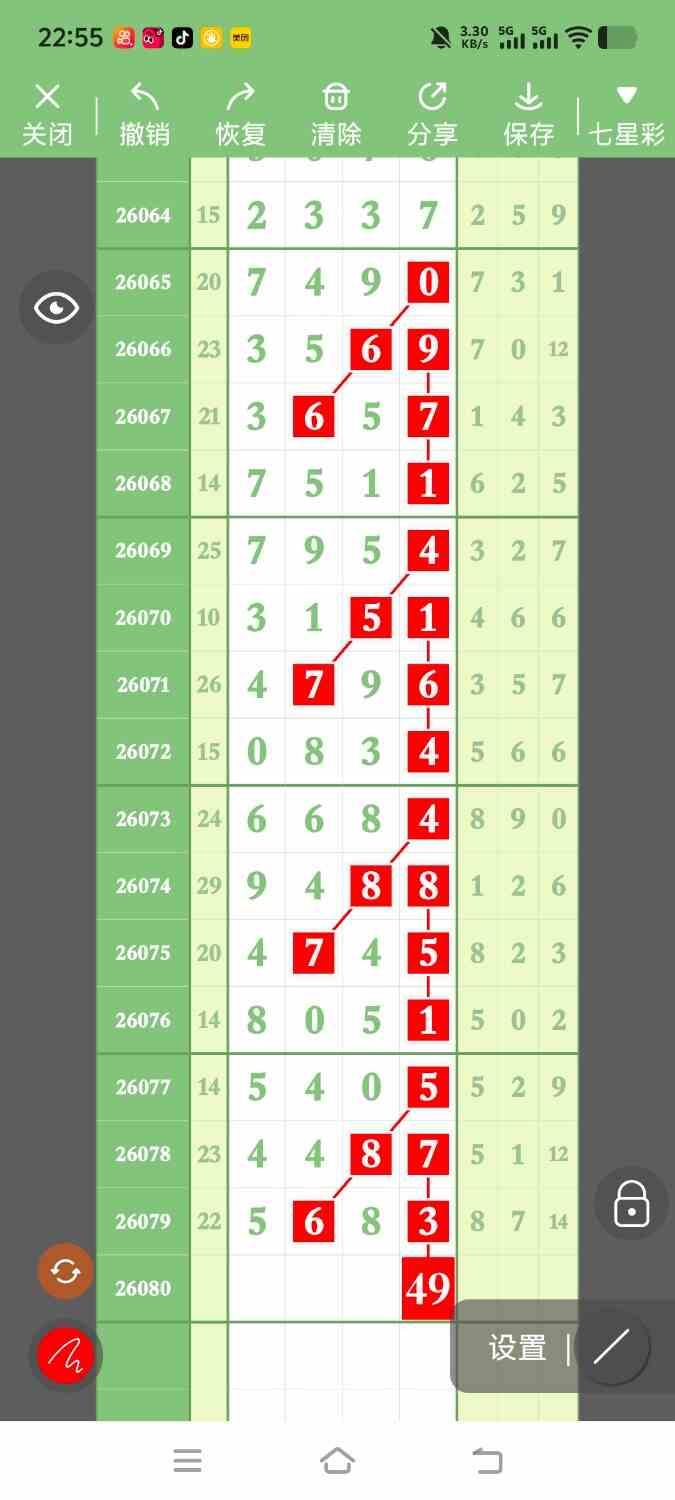Clear all markings with 清除
The width and height of the screenshot is (675, 1500).
[336, 115]
